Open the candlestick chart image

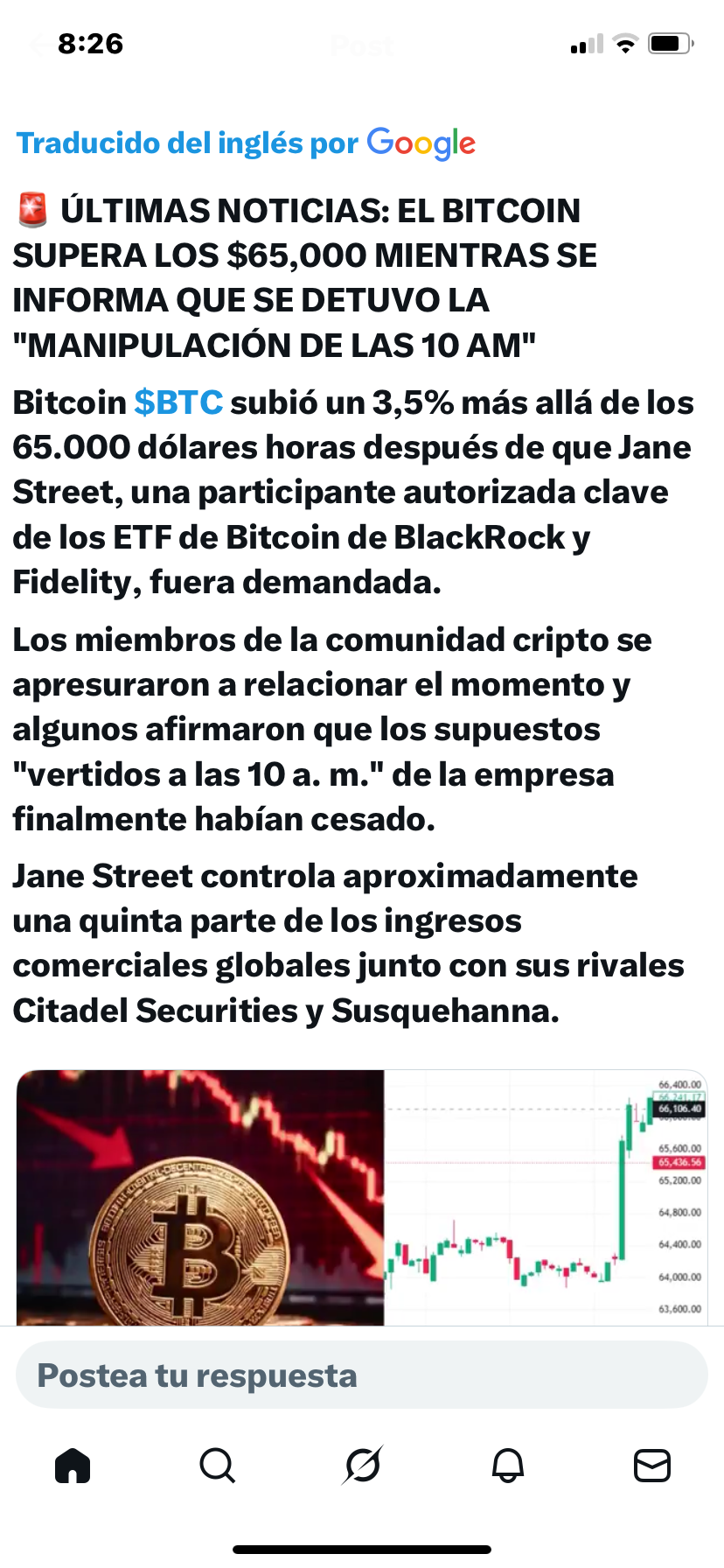tap(546, 1197)
